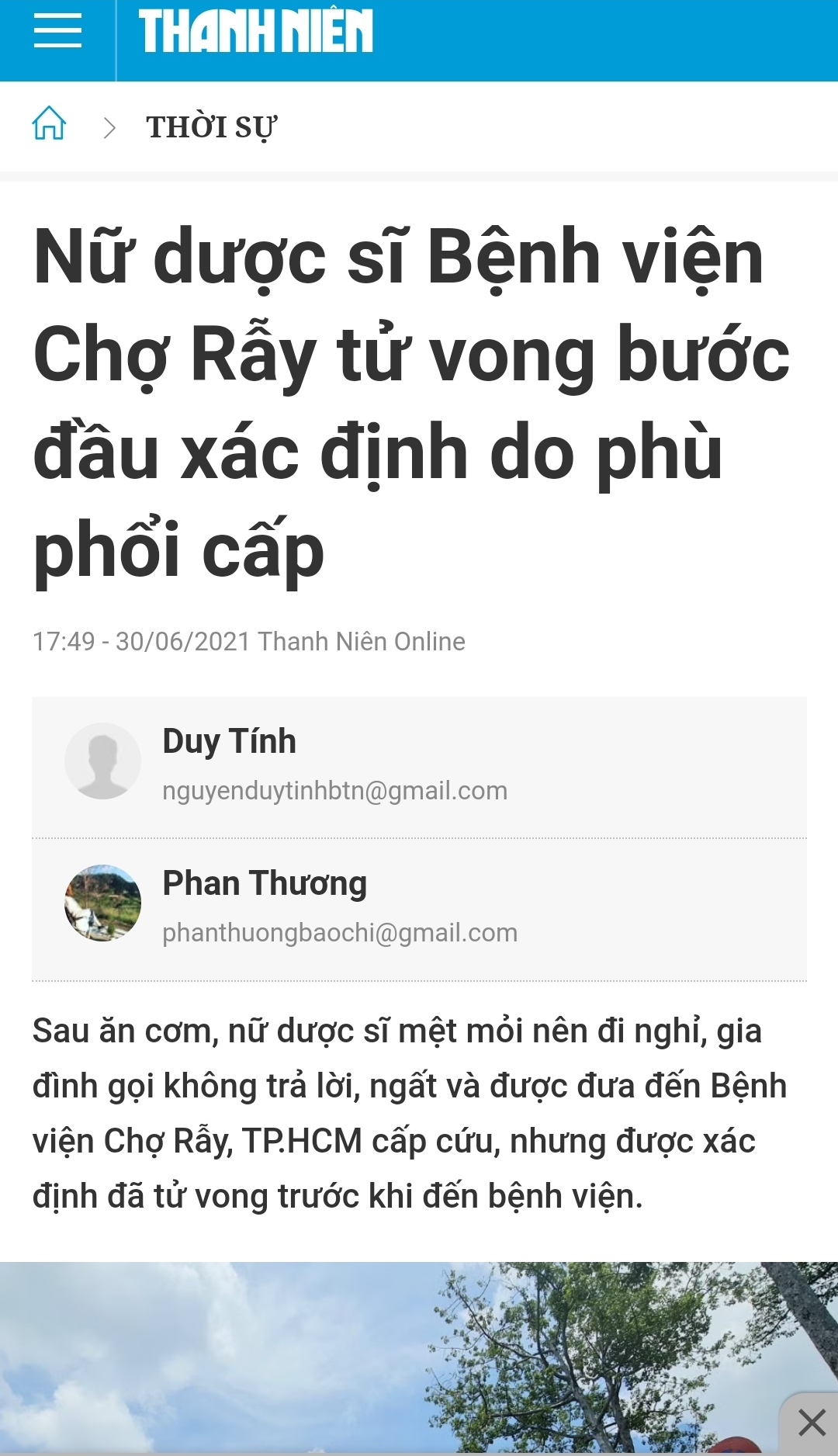Open the hamburger menu
The width and height of the screenshot is (838, 1456).
click(57, 31)
